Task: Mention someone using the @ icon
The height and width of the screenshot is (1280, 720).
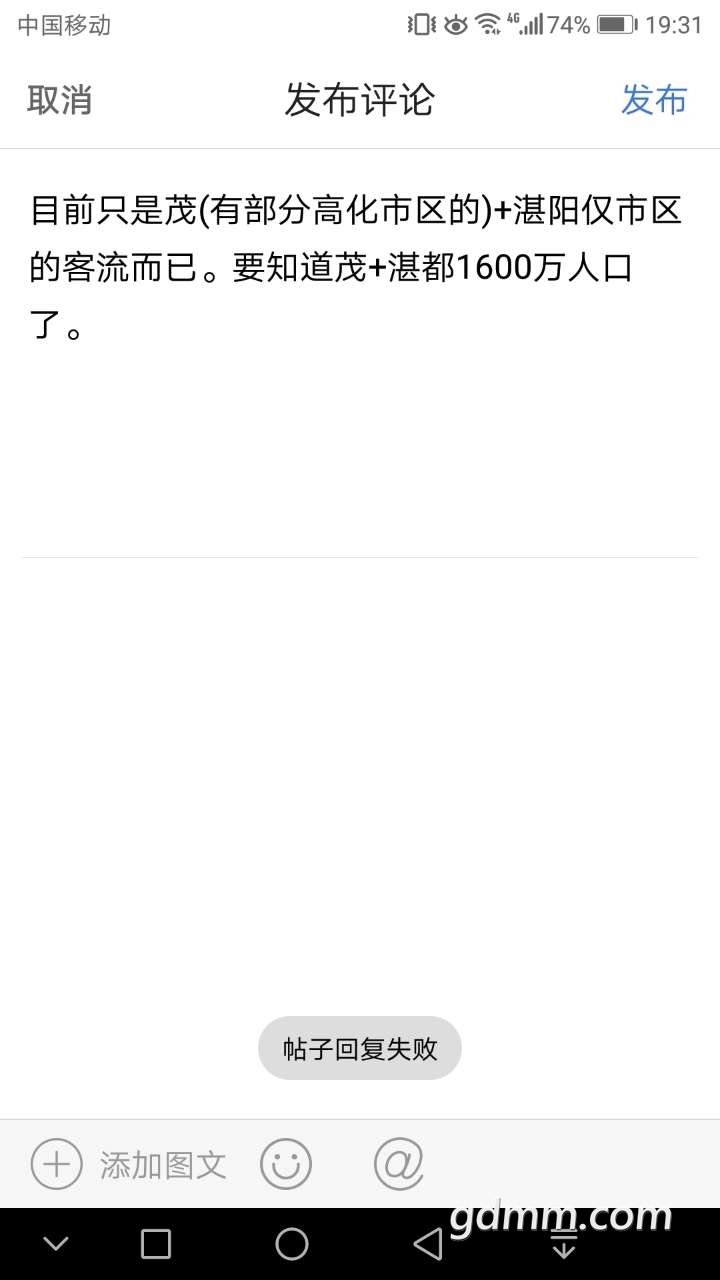Action: click(x=399, y=1164)
